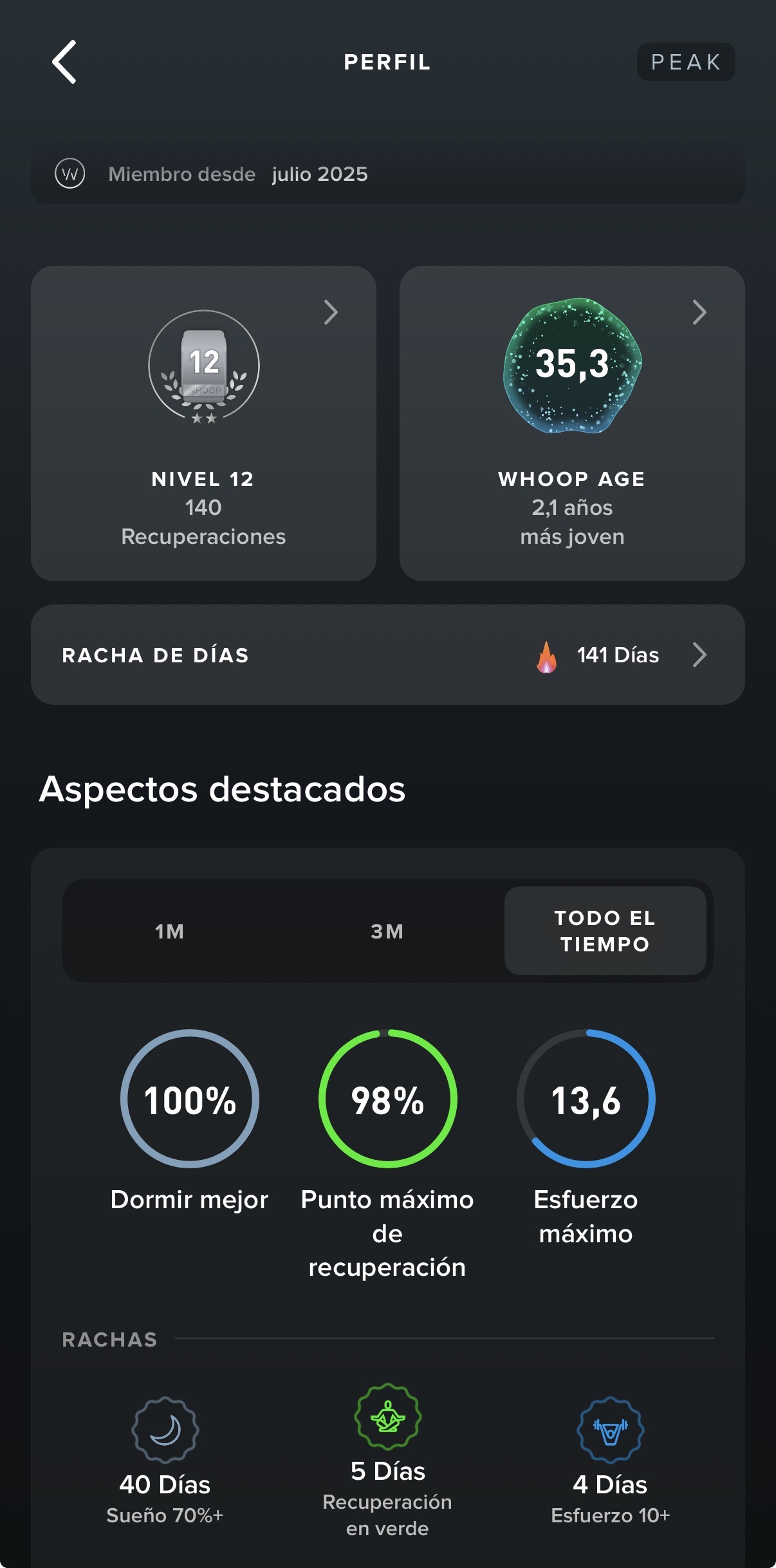
Task: Switch highlights to the 1M range
Action: tap(170, 931)
